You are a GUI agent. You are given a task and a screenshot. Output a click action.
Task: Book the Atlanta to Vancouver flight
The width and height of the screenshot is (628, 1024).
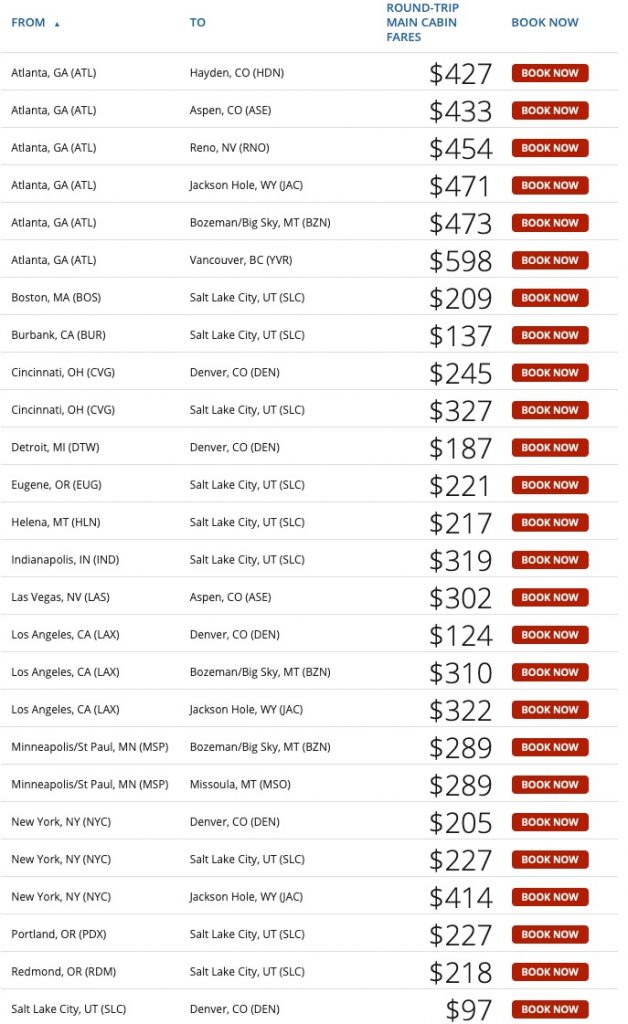[549, 260]
